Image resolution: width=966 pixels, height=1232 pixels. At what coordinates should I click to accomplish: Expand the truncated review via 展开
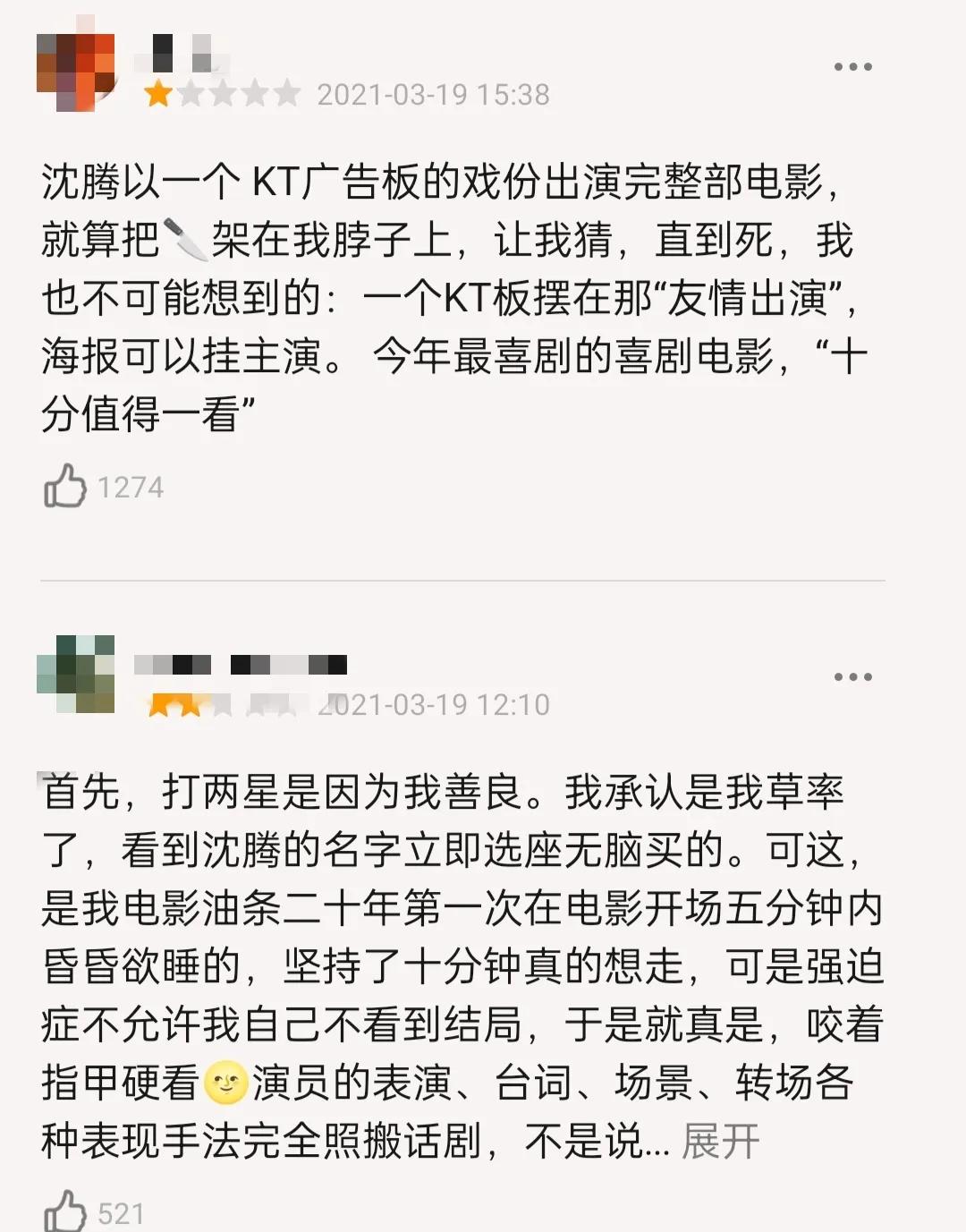point(720,1141)
